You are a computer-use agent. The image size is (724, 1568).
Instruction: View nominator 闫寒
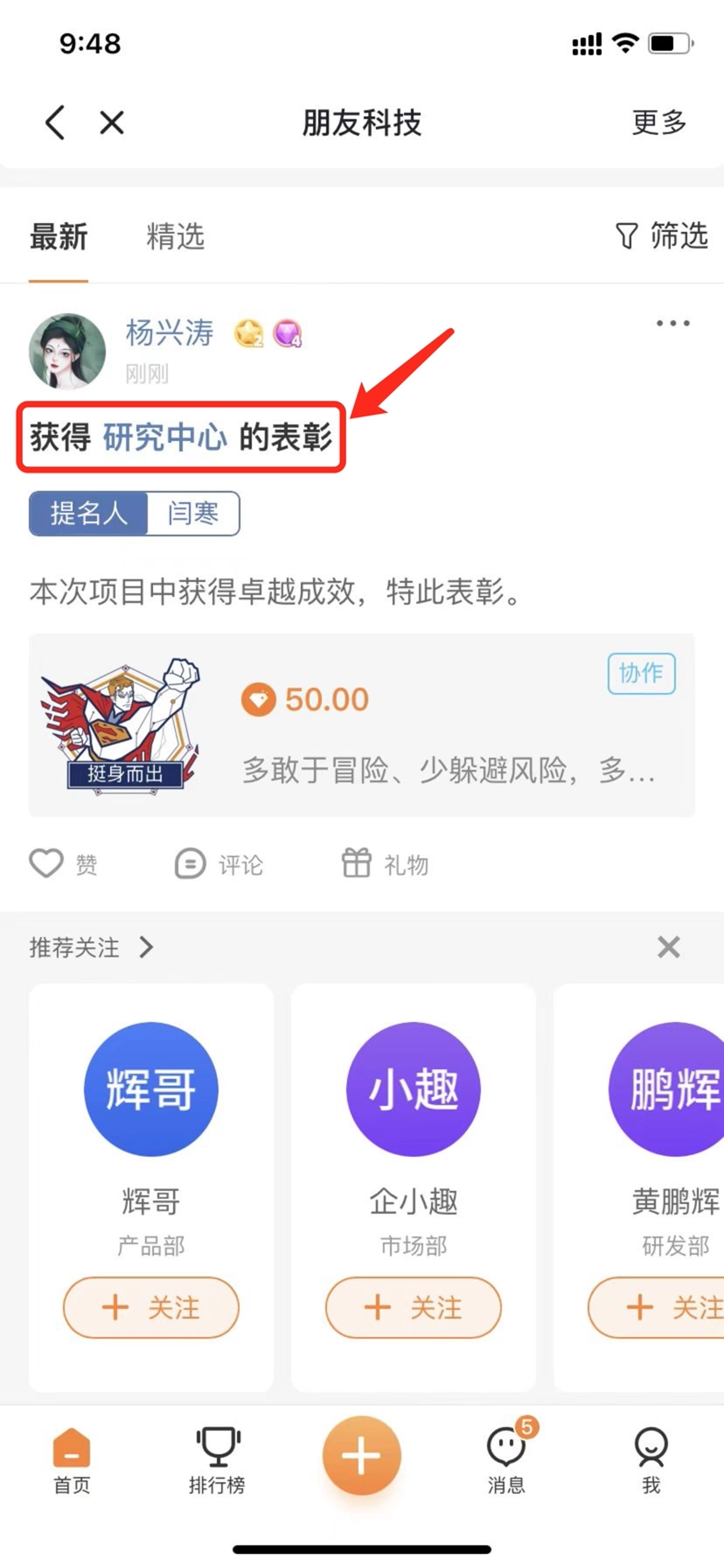click(193, 514)
